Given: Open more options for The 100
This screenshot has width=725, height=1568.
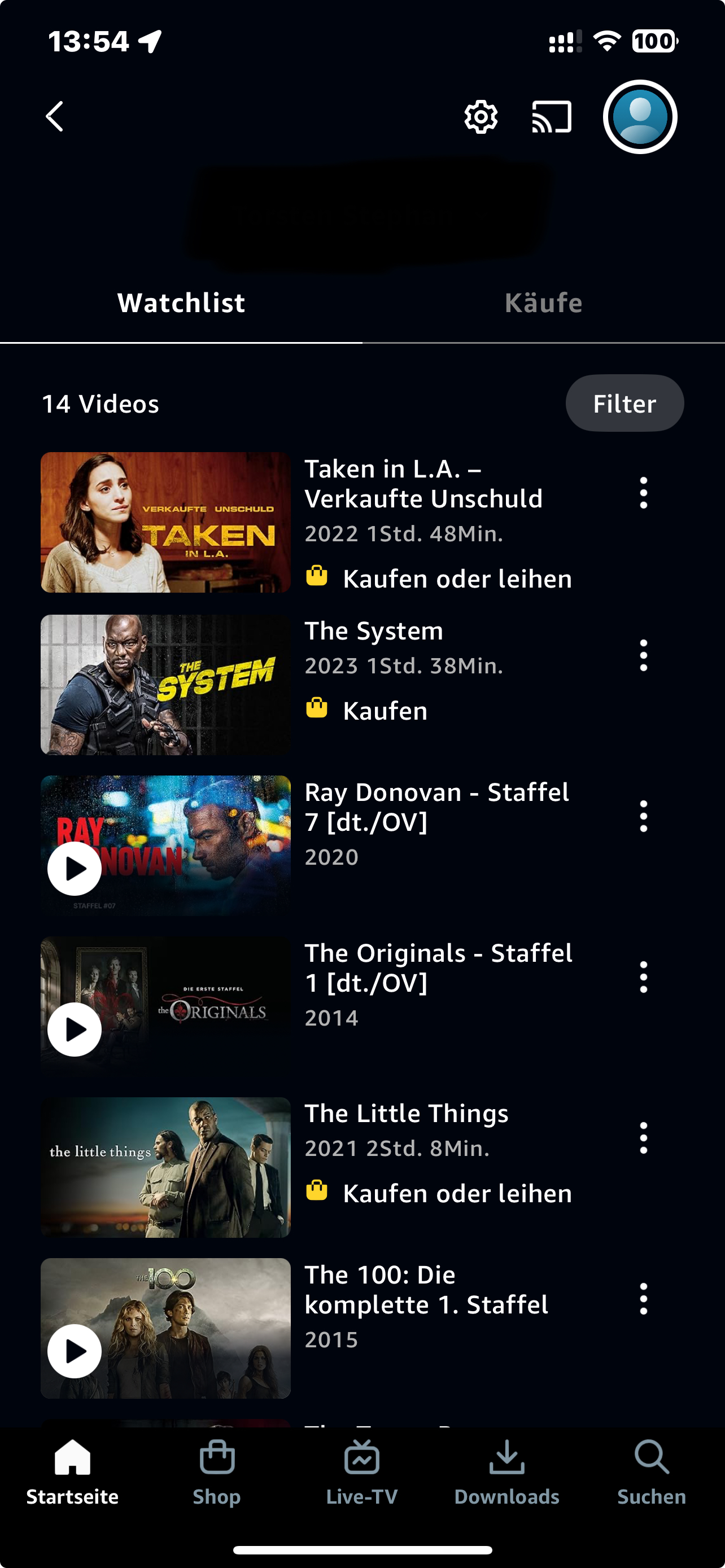Looking at the screenshot, I should [x=644, y=1298].
